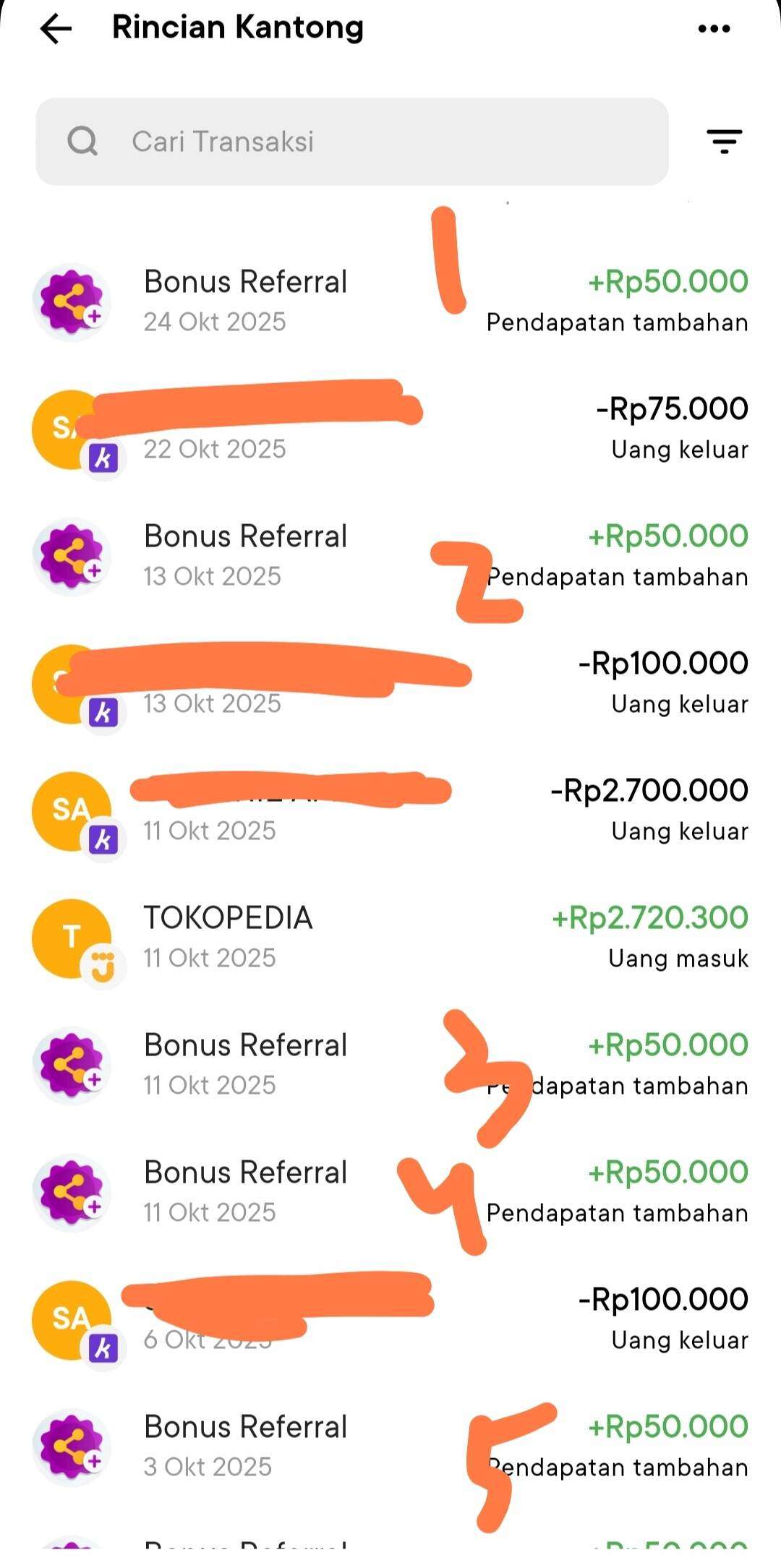The width and height of the screenshot is (781, 1568).
Task: Go back from Rincian Kantong
Action: (x=56, y=29)
